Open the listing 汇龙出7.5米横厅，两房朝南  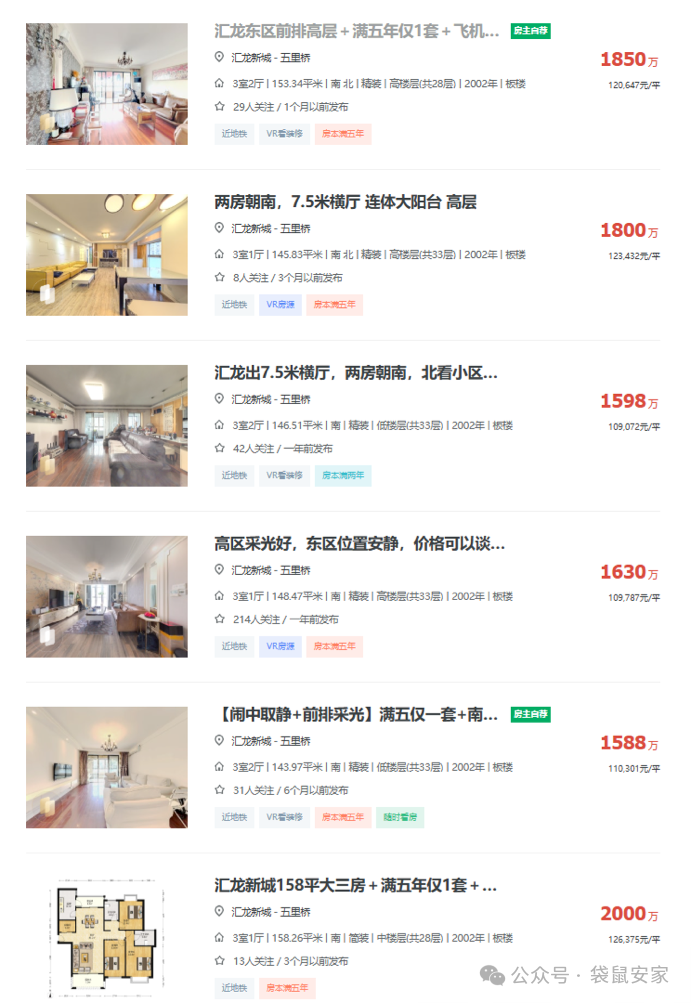click(x=355, y=373)
